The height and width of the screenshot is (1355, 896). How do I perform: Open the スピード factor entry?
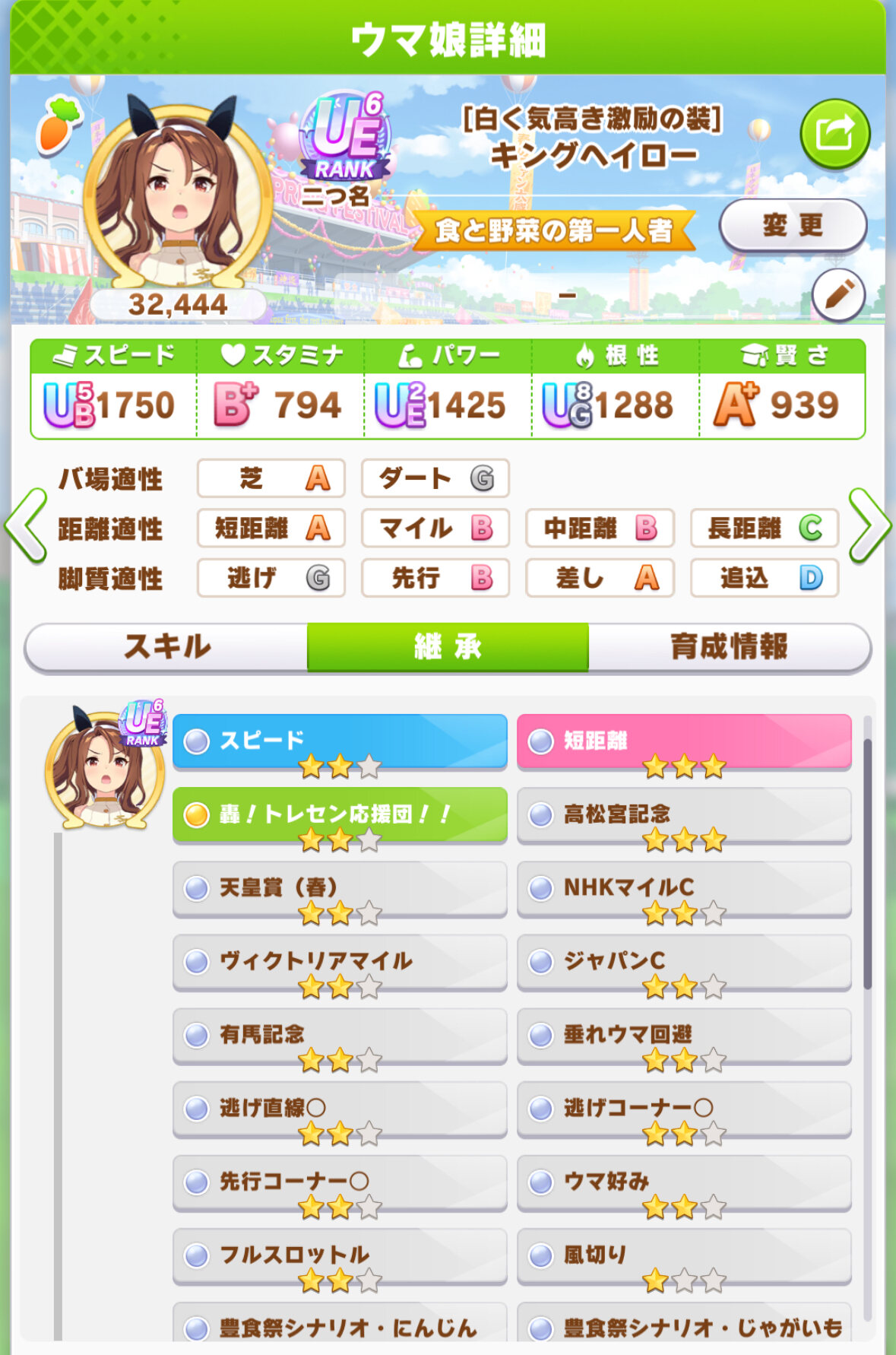click(340, 741)
